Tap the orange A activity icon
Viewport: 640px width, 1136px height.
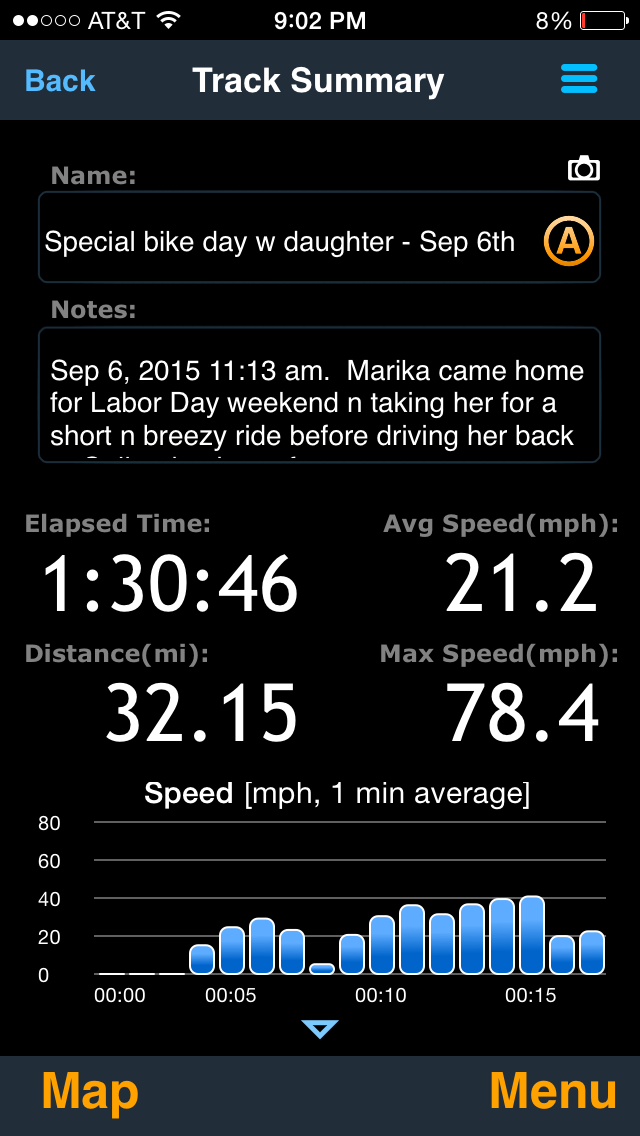coord(569,241)
